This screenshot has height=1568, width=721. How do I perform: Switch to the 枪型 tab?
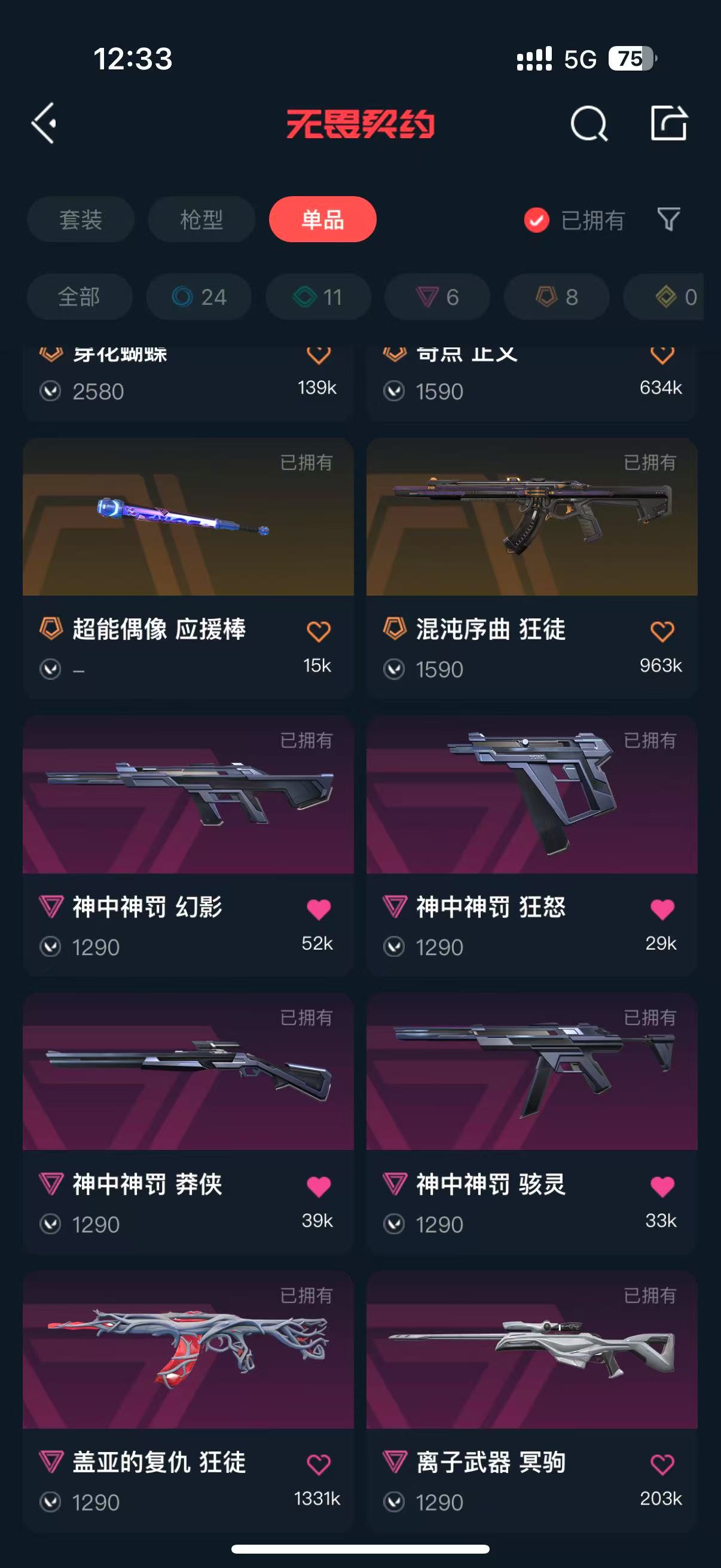[201, 219]
